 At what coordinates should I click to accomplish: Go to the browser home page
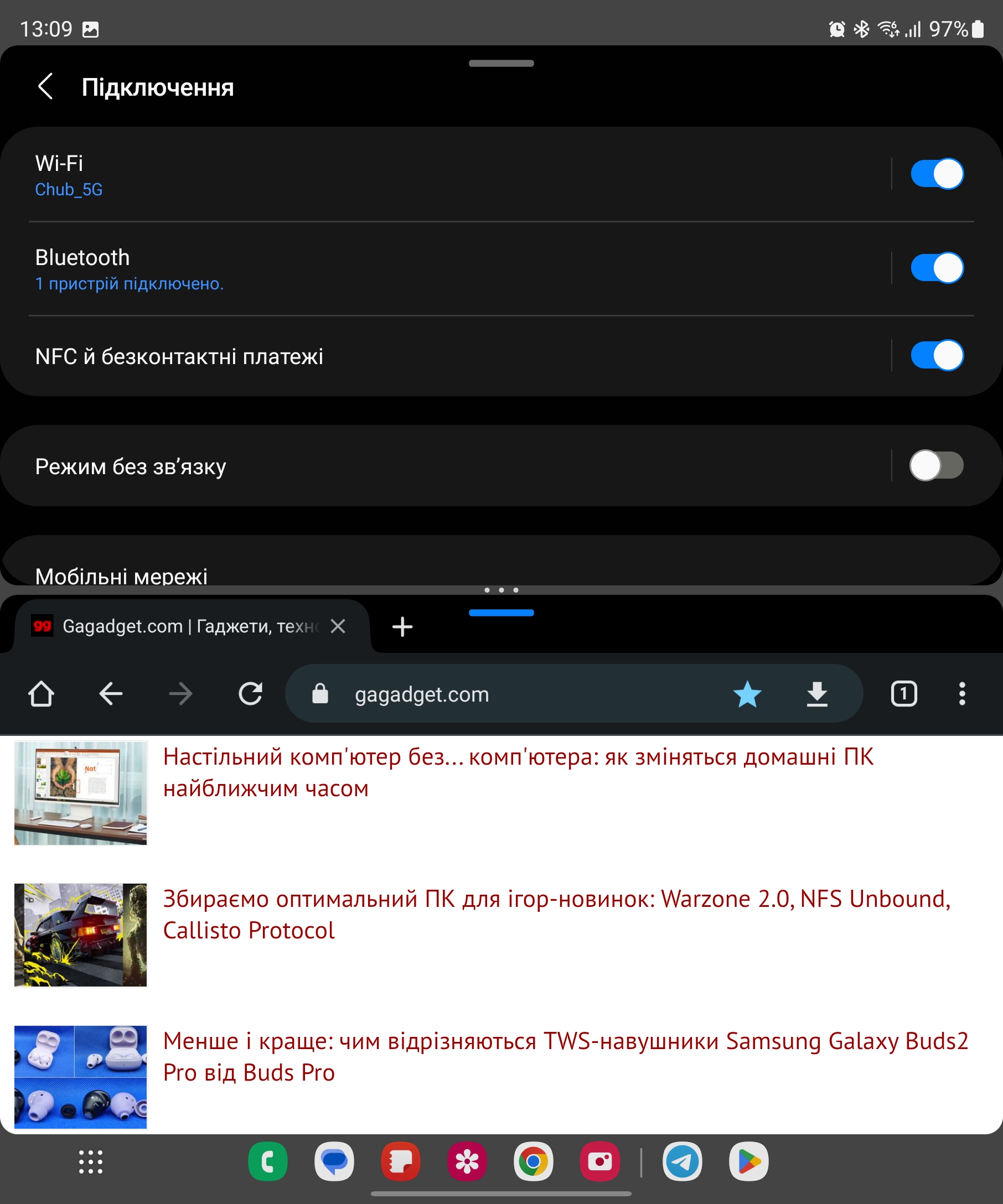[x=42, y=694]
